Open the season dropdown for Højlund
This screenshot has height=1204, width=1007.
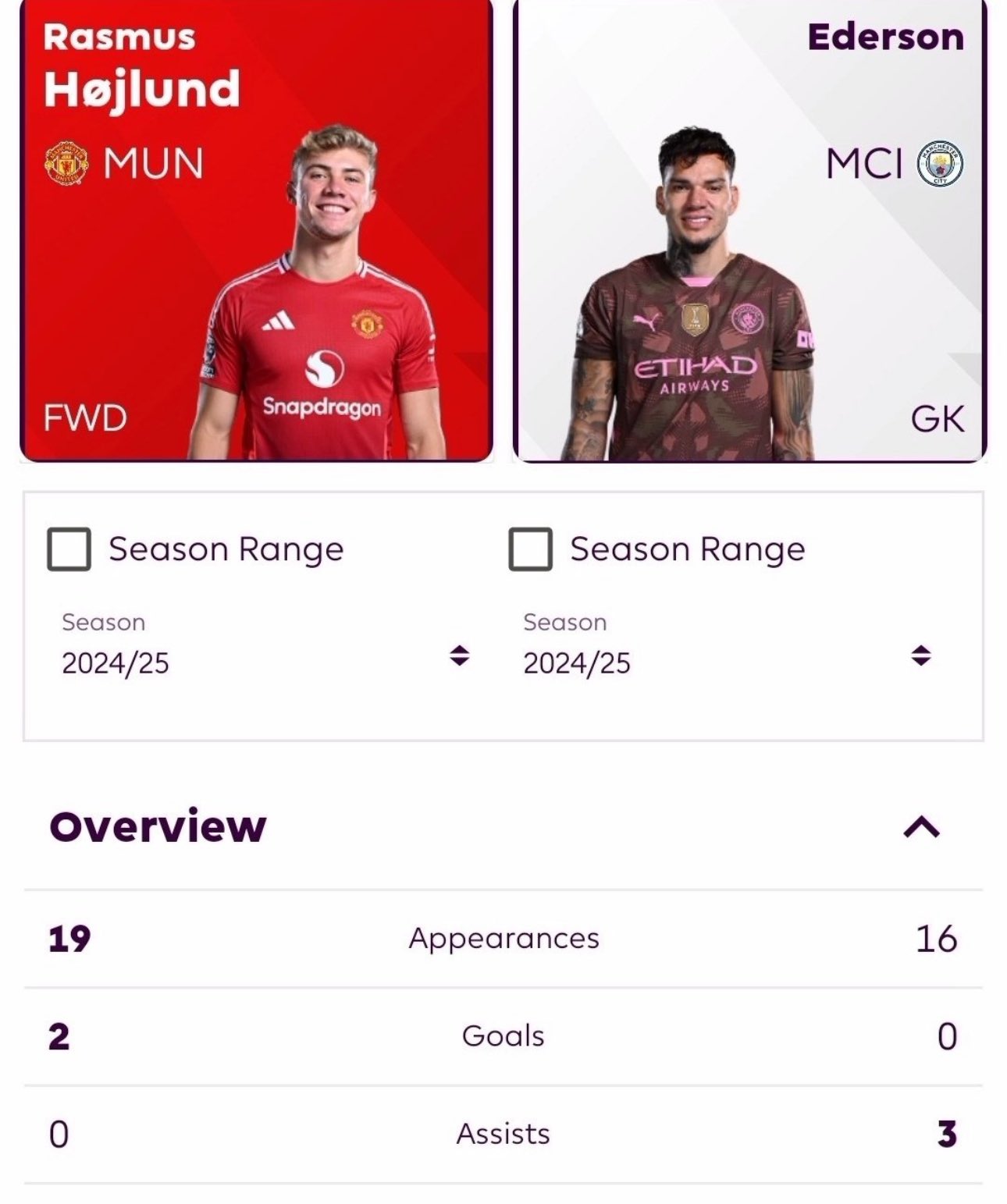pos(265,655)
